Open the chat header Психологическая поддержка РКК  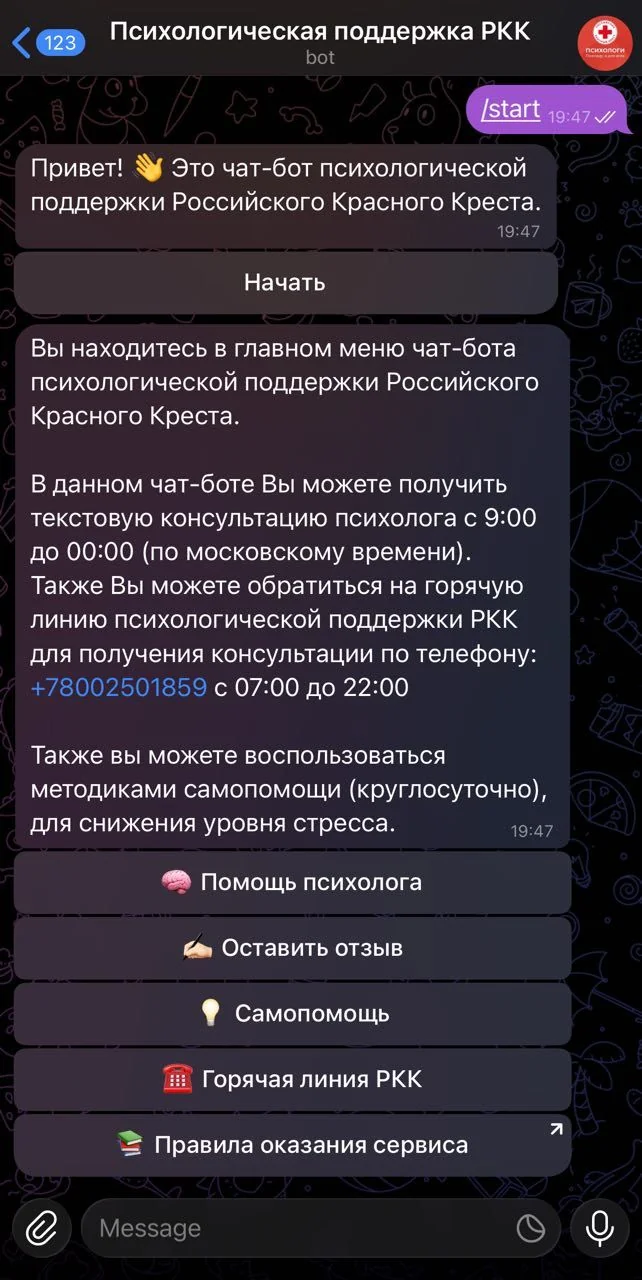pos(320,42)
